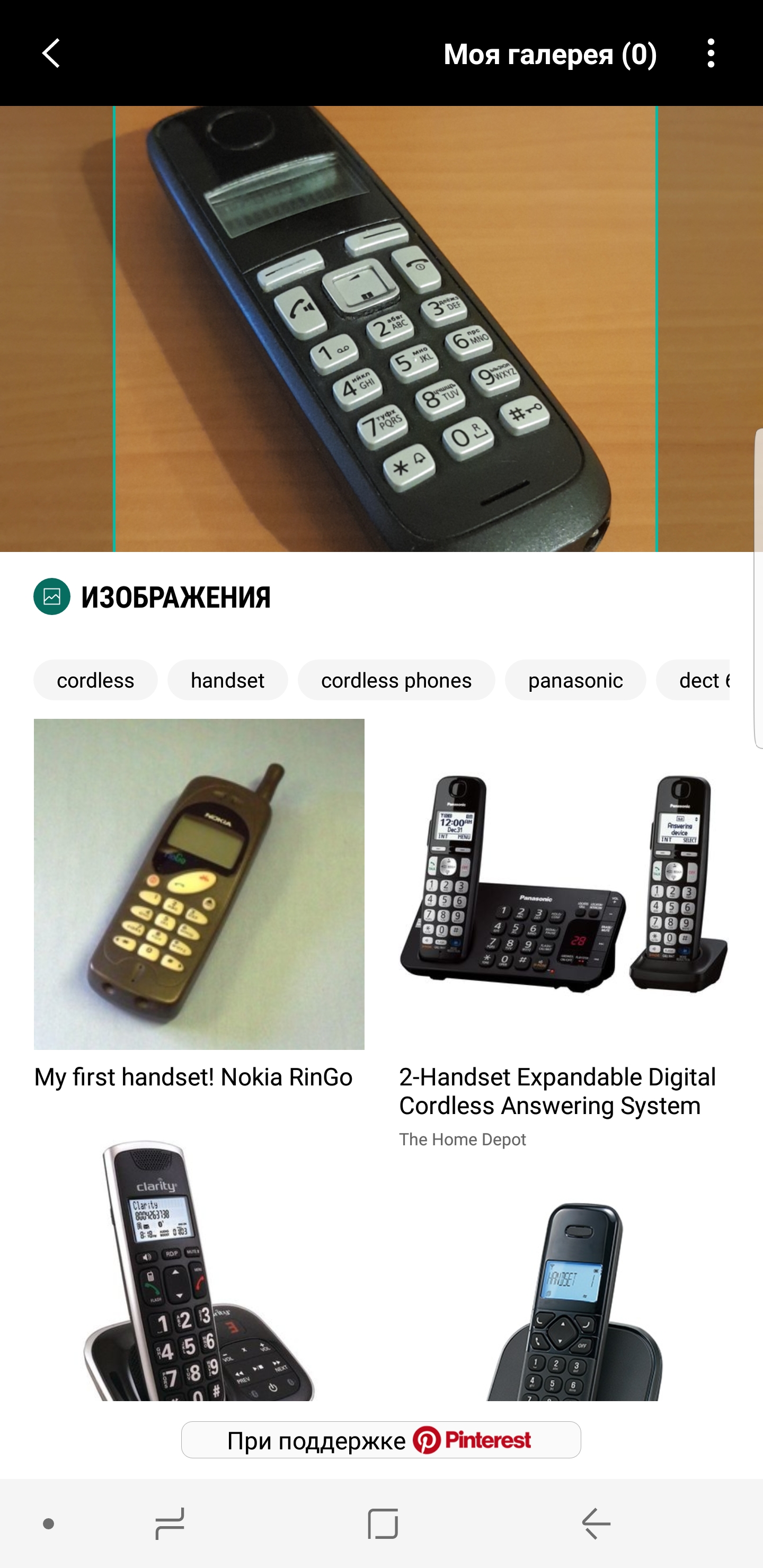The image size is (763, 1568).
Task: Select the partially visible "dect" chip
Action: click(x=694, y=680)
